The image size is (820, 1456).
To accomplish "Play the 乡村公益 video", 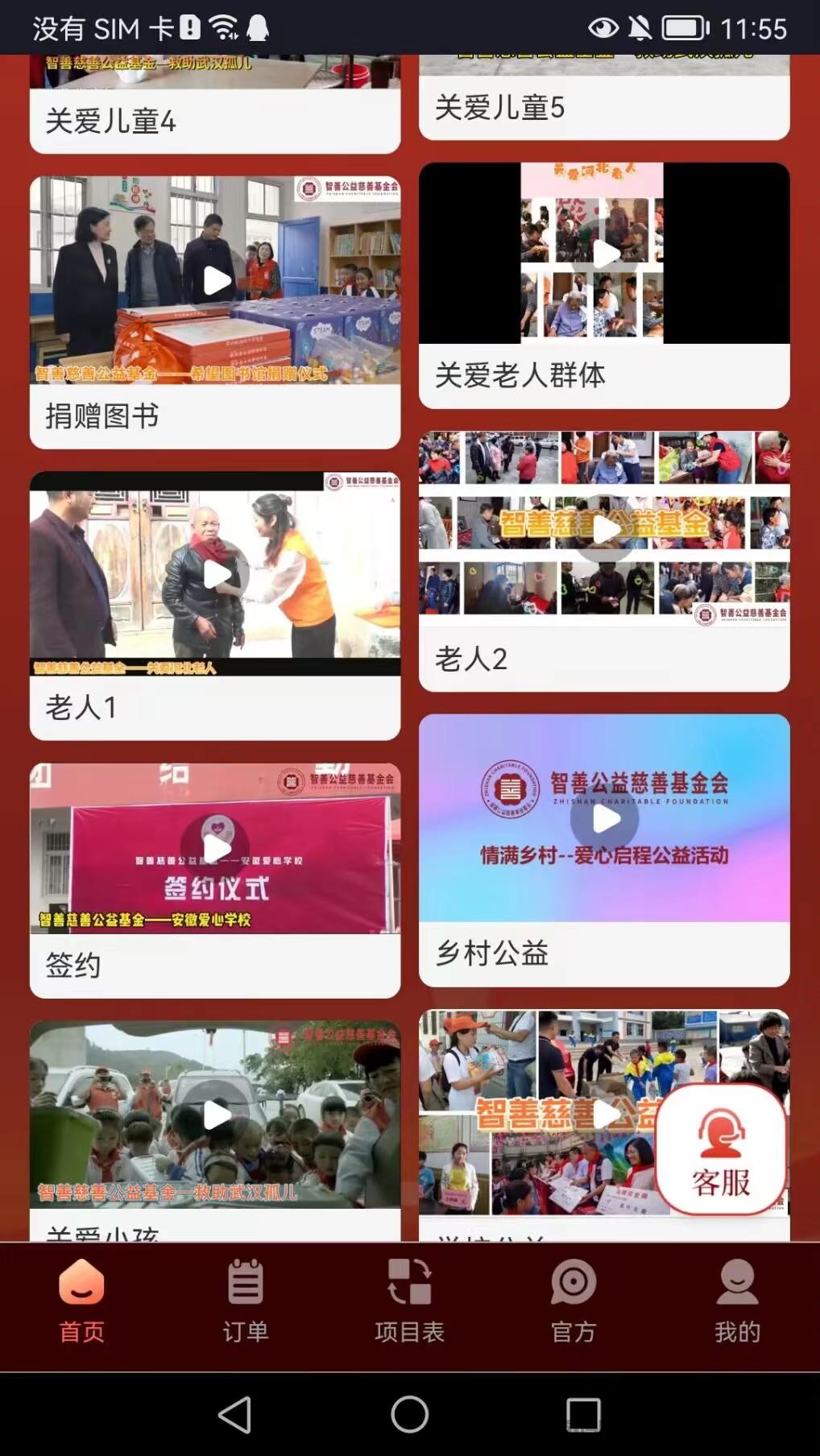I will click(604, 818).
